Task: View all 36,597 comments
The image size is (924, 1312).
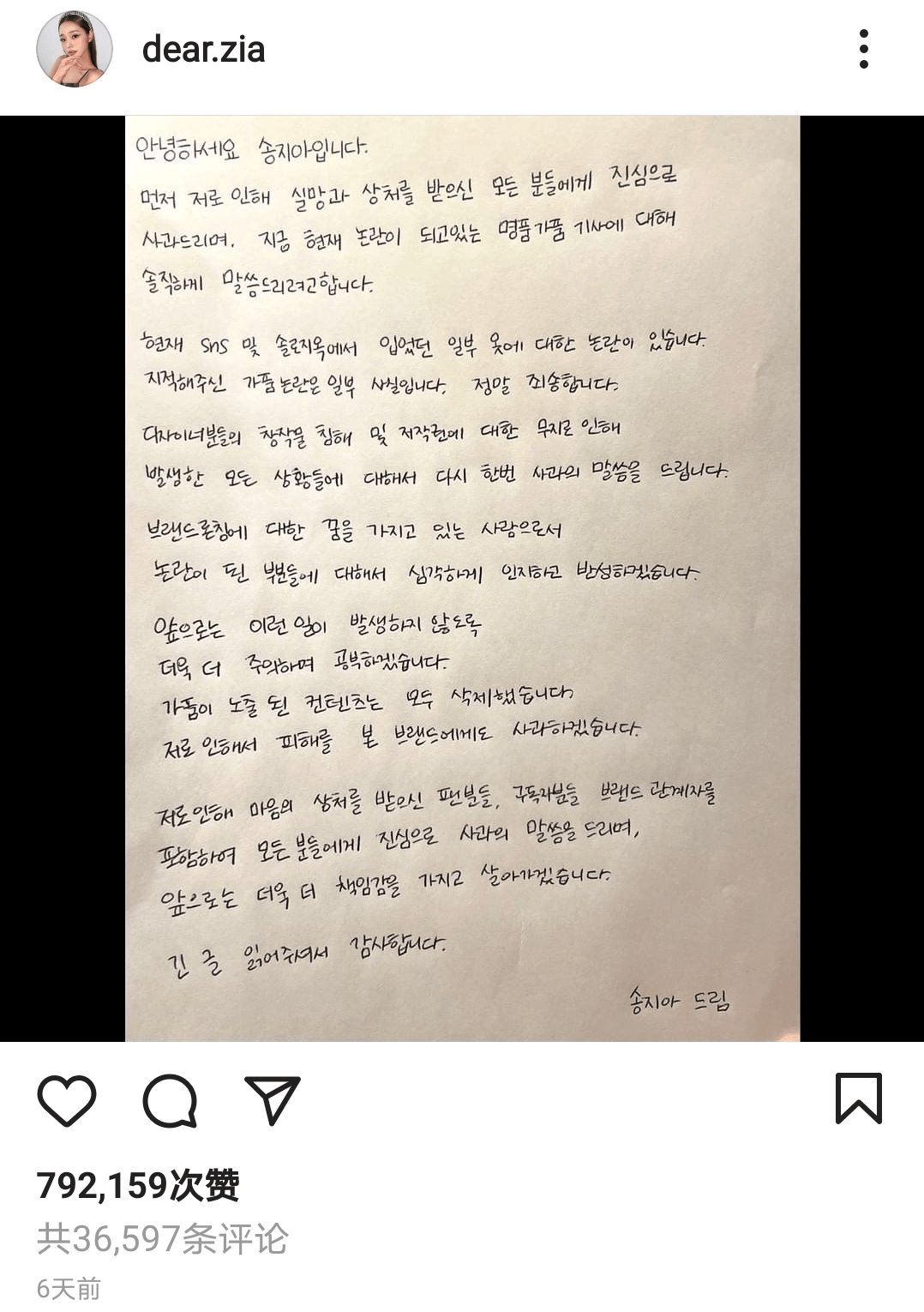Action: click(163, 1238)
